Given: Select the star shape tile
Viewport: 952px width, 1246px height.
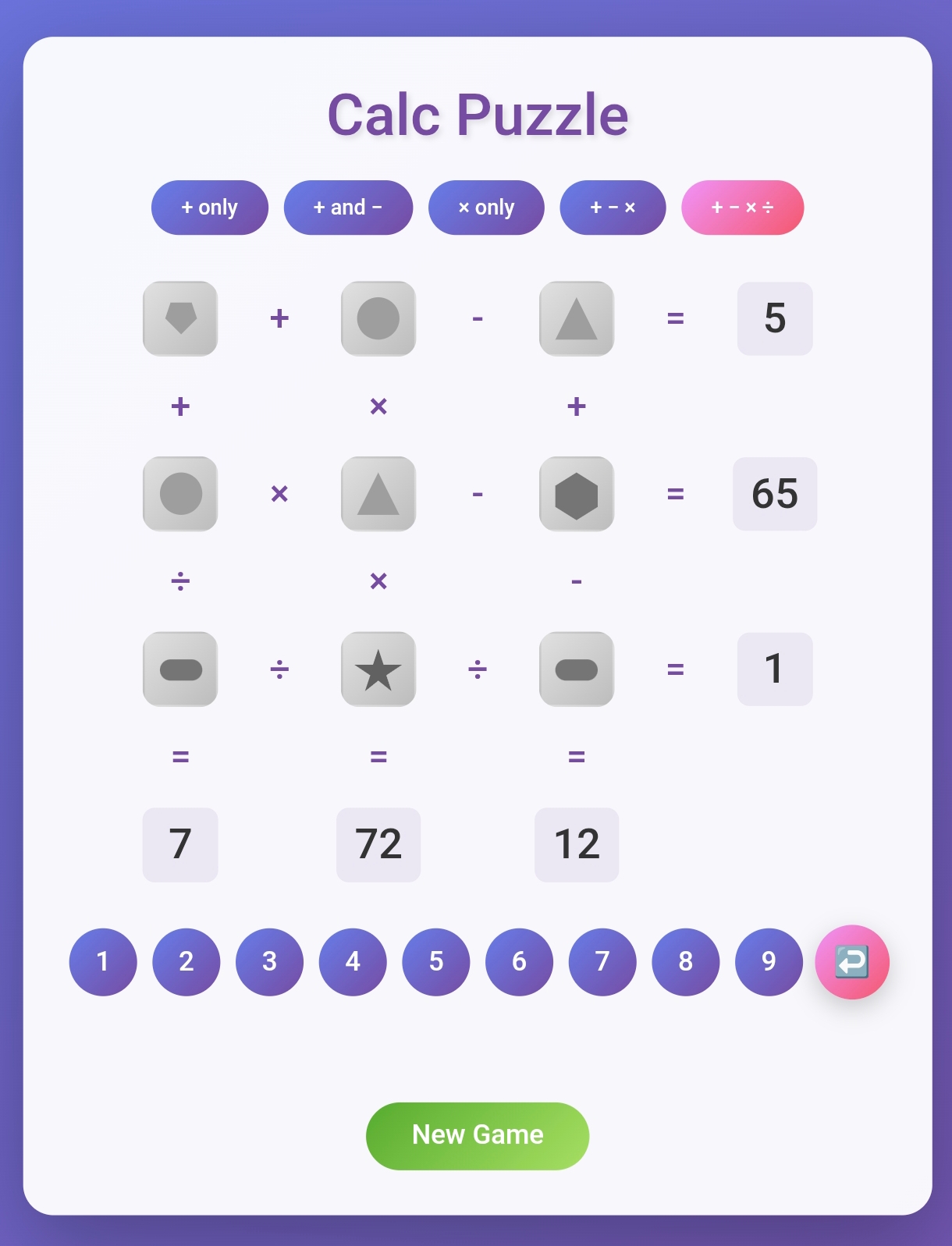Looking at the screenshot, I should 378,669.
